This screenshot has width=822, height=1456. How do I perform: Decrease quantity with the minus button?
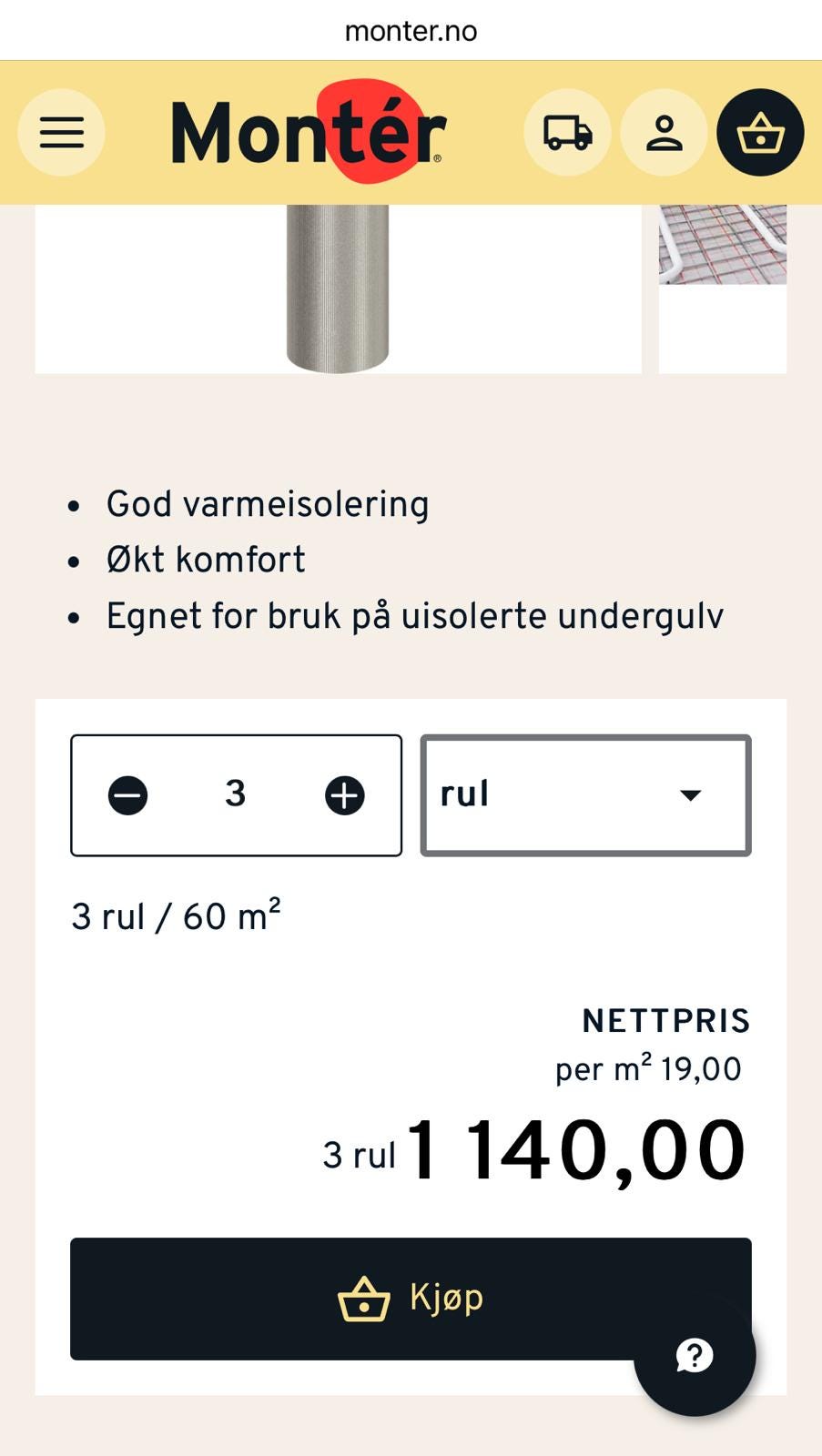(x=128, y=795)
